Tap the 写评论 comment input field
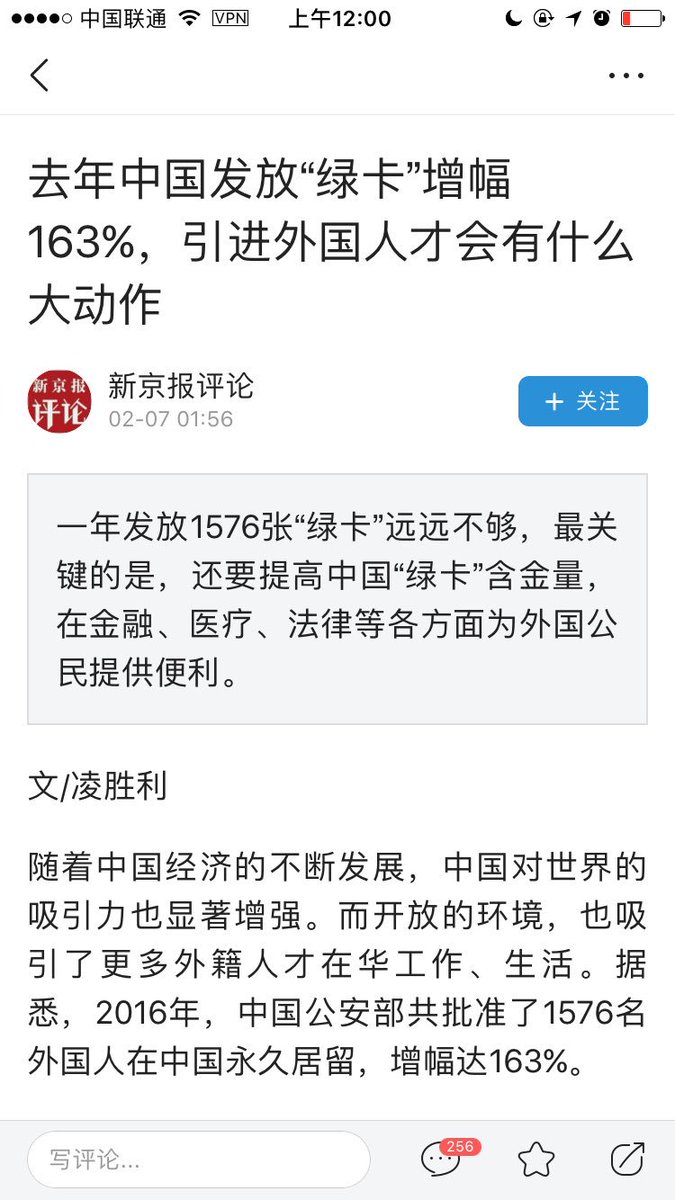675x1200 pixels. tap(198, 1160)
